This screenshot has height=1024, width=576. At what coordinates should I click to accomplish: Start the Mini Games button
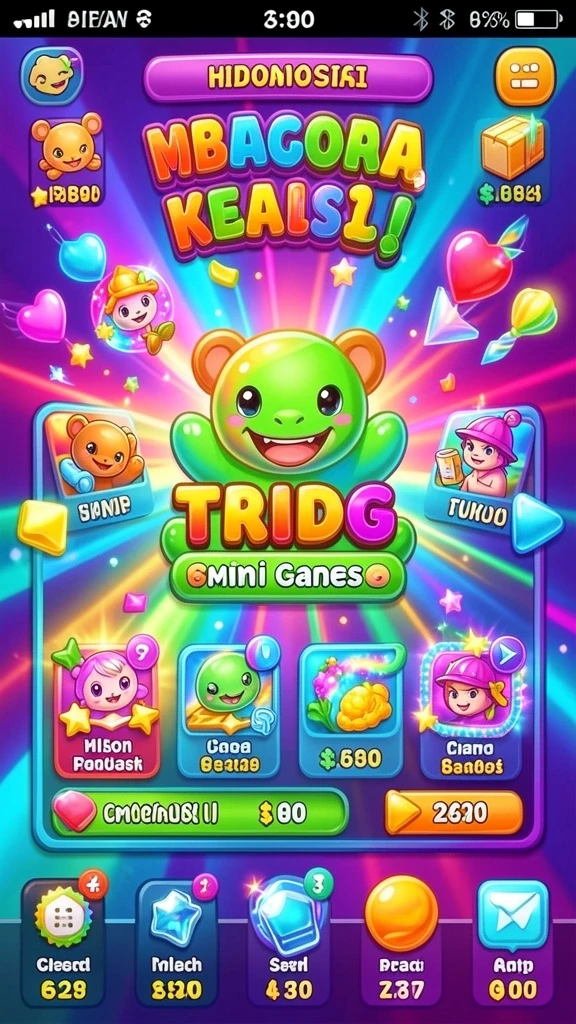tap(287, 576)
